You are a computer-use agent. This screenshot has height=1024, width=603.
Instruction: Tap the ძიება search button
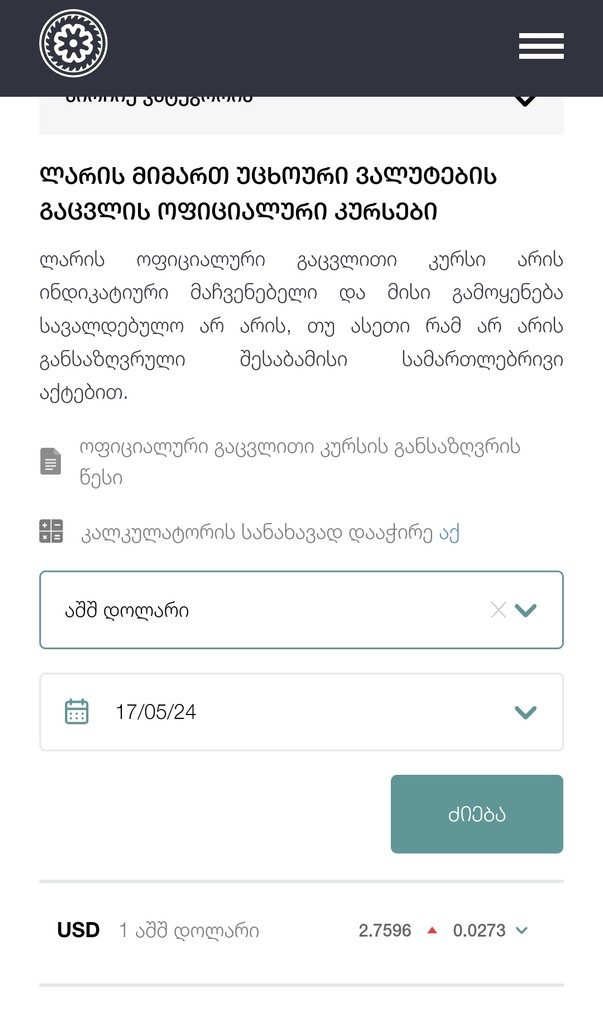(x=476, y=814)
